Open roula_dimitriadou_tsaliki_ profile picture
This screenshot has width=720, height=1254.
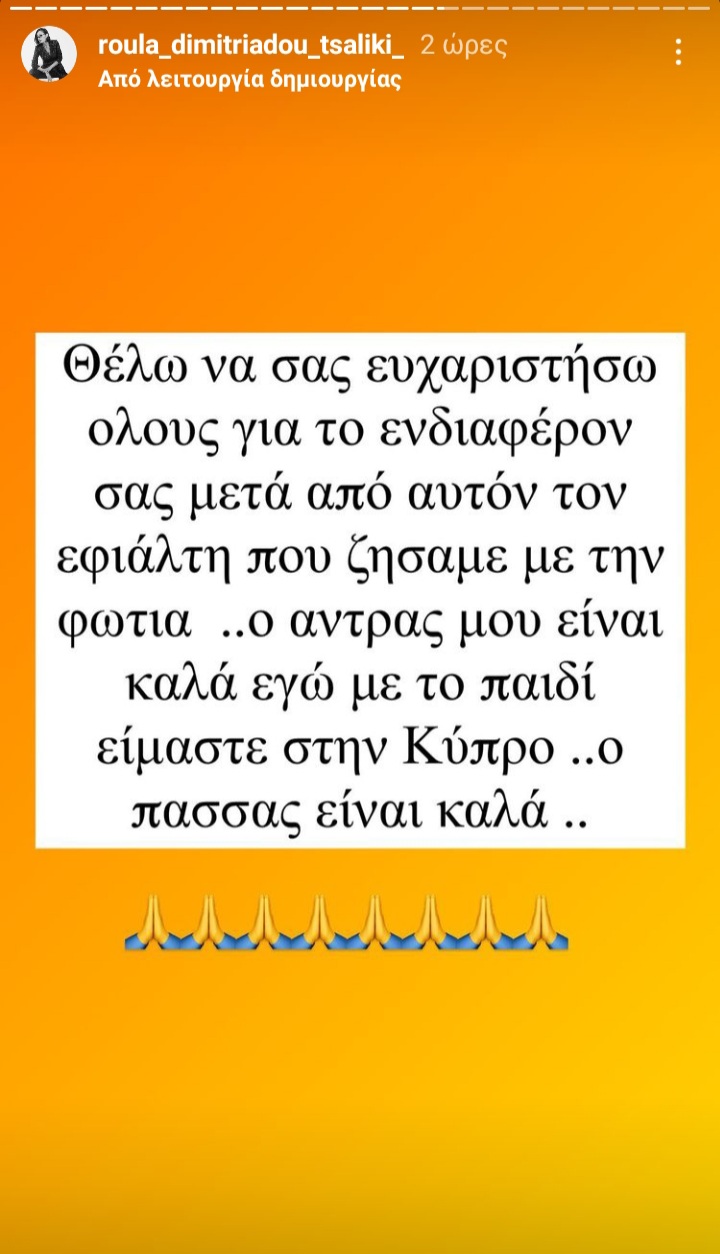pos(49,54)
